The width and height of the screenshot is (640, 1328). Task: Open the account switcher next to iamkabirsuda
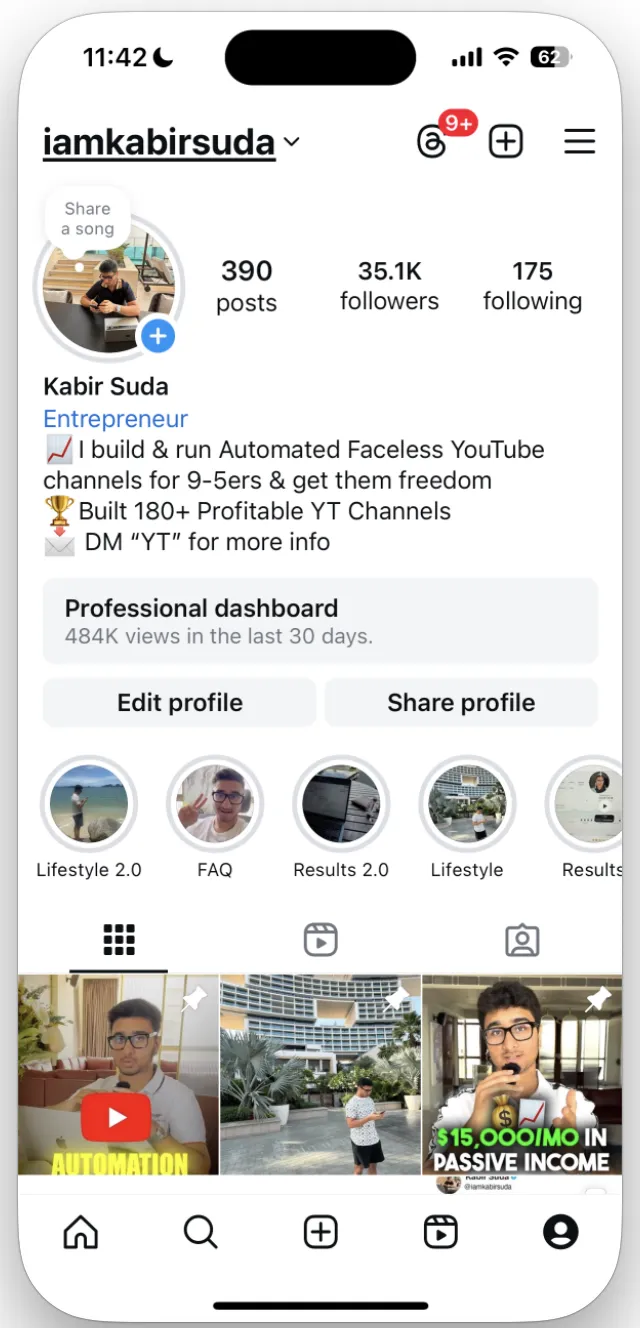pyautogui.click(x=291, y=143)
